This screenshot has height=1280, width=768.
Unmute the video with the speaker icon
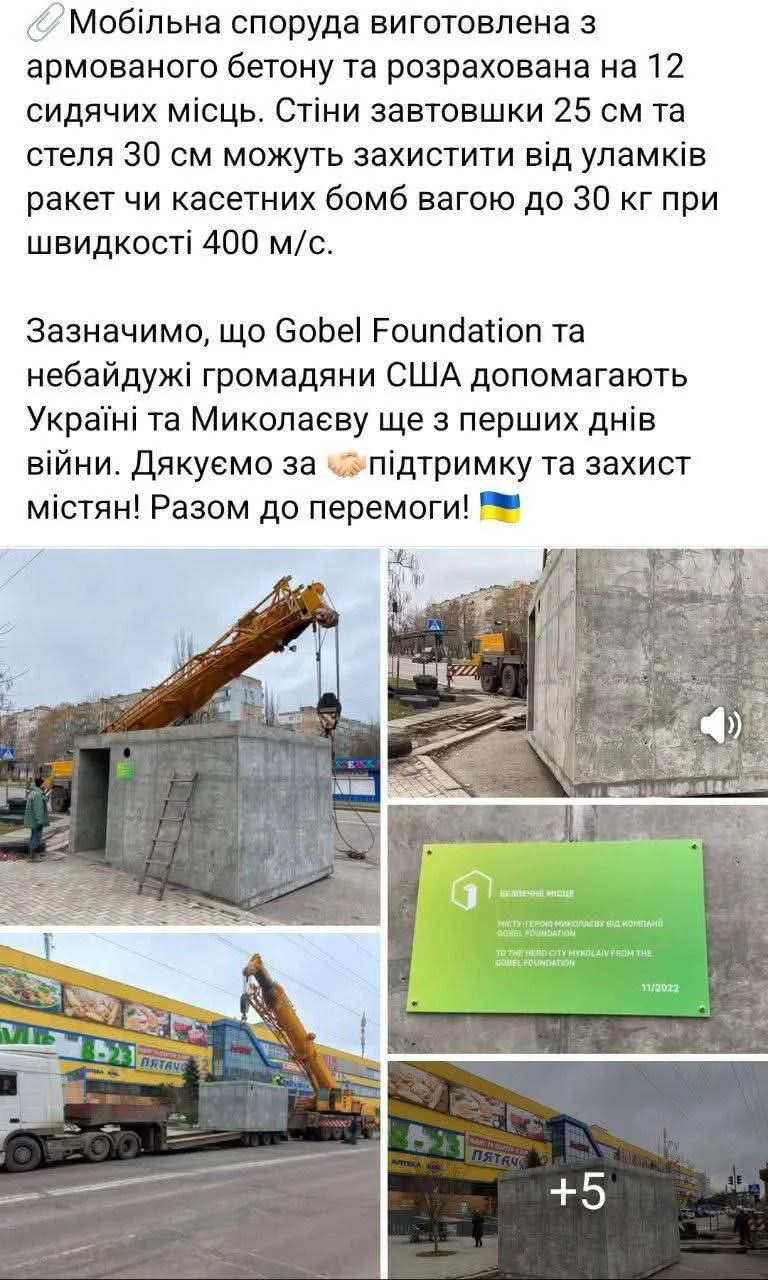[x=720, y=726]
